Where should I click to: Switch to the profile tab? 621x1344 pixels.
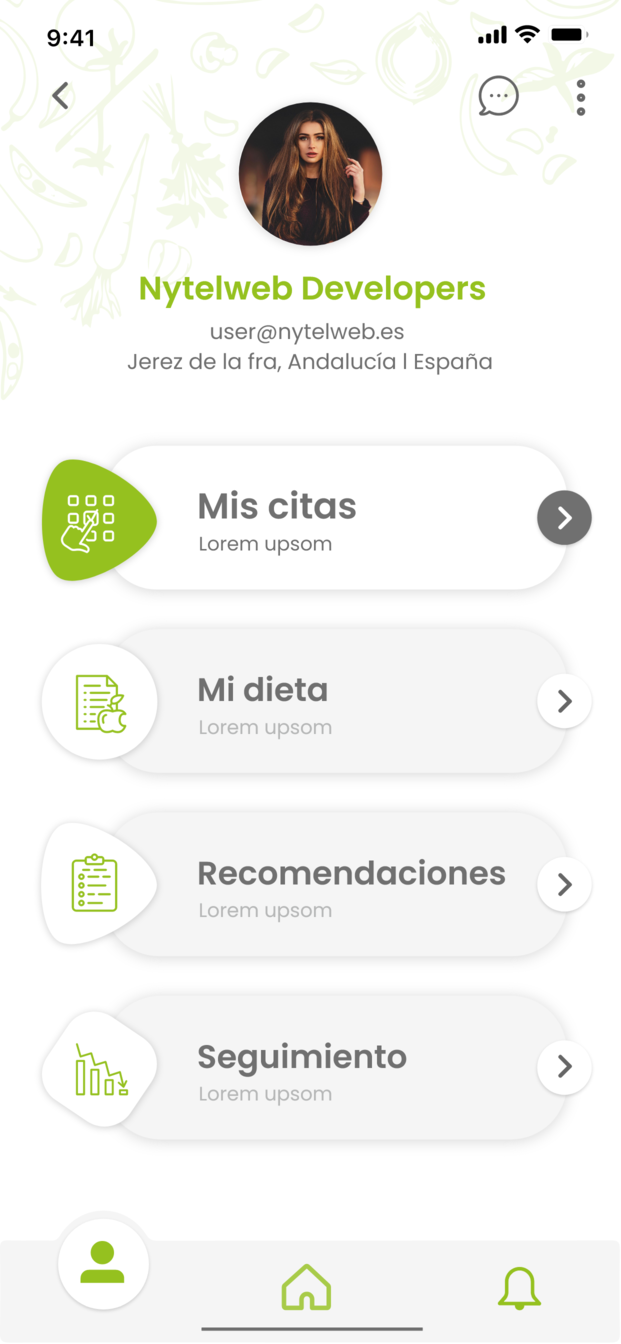click(103, 1263)
